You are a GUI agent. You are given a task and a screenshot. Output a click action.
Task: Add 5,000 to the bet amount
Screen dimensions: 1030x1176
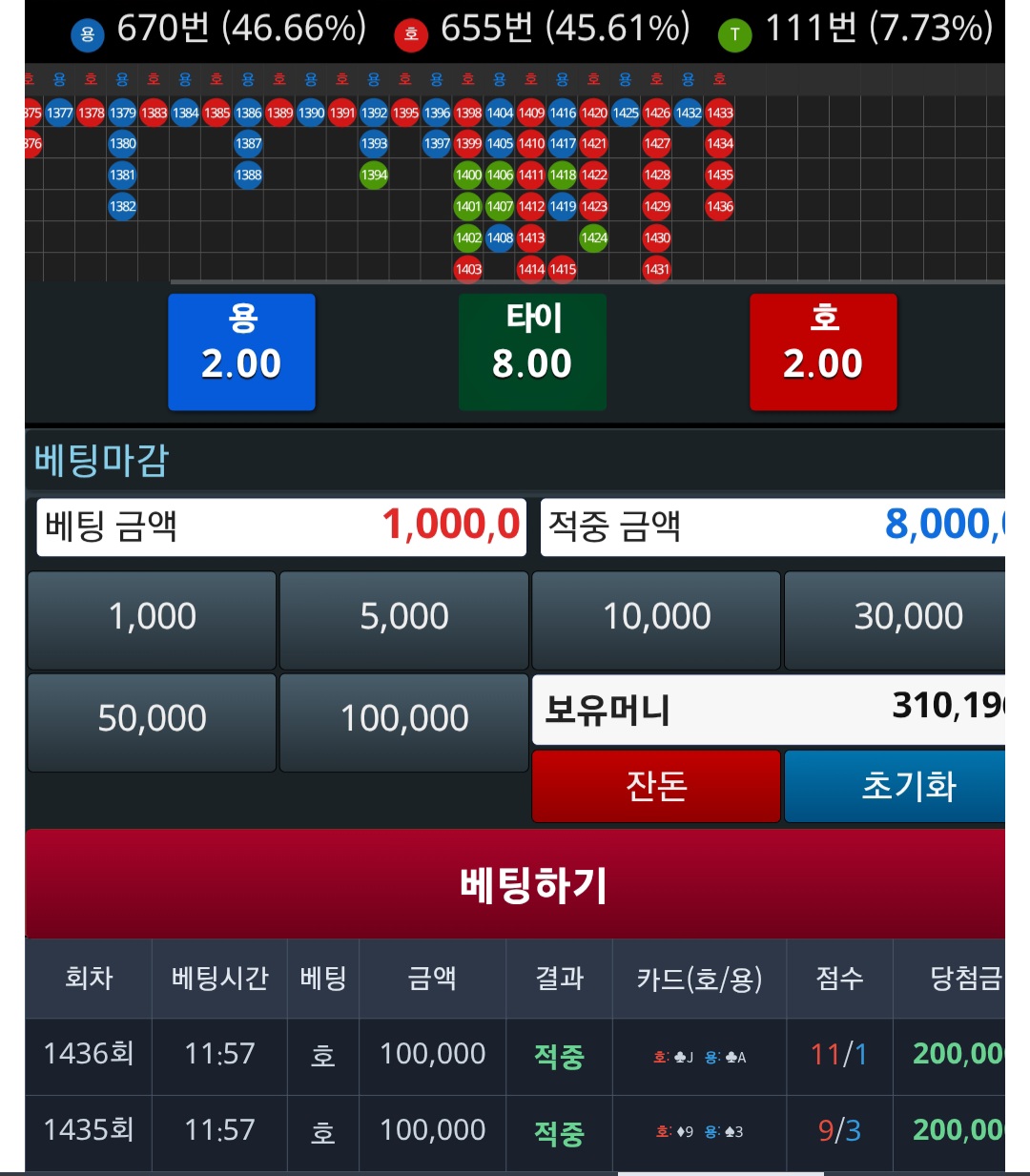(403, 619)
